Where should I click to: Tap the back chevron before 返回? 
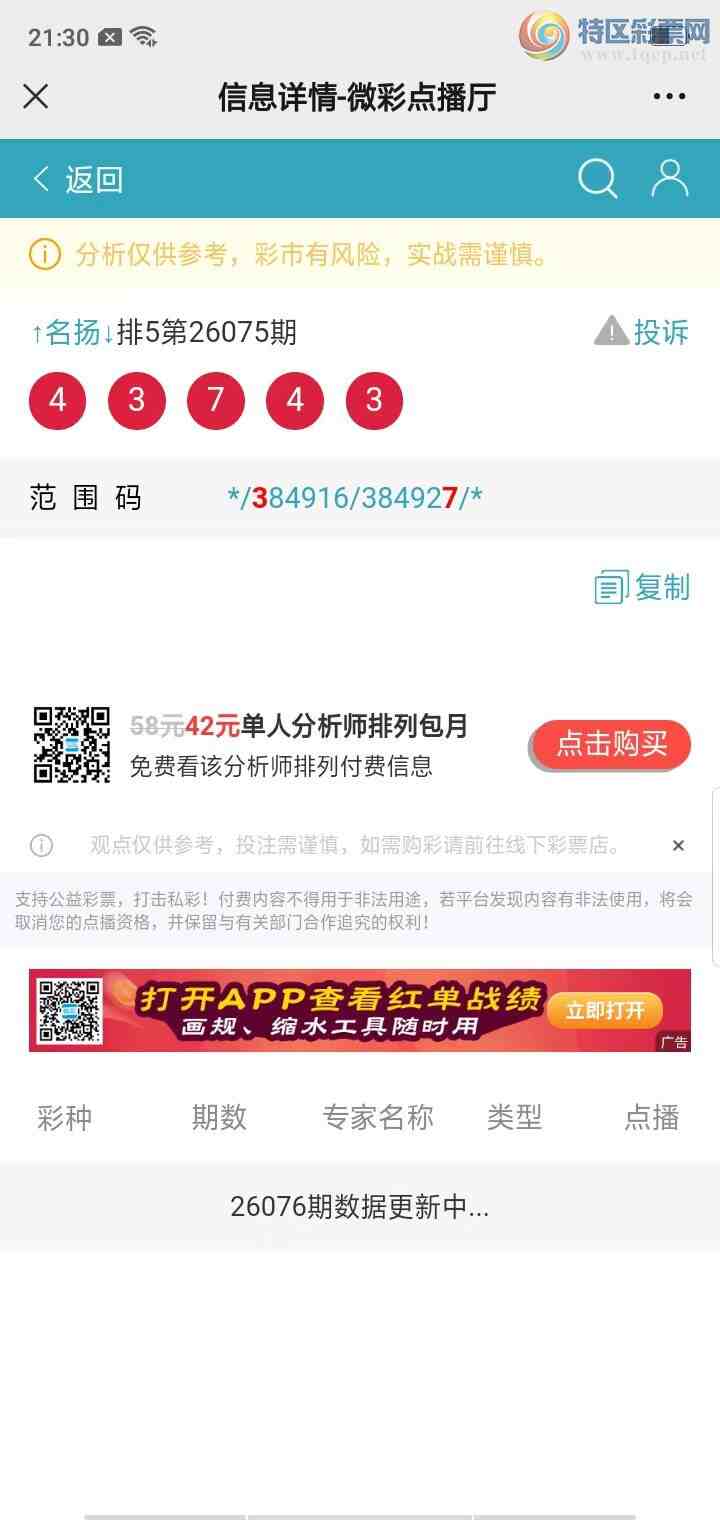pyautogui.click(x=39, y=178)
